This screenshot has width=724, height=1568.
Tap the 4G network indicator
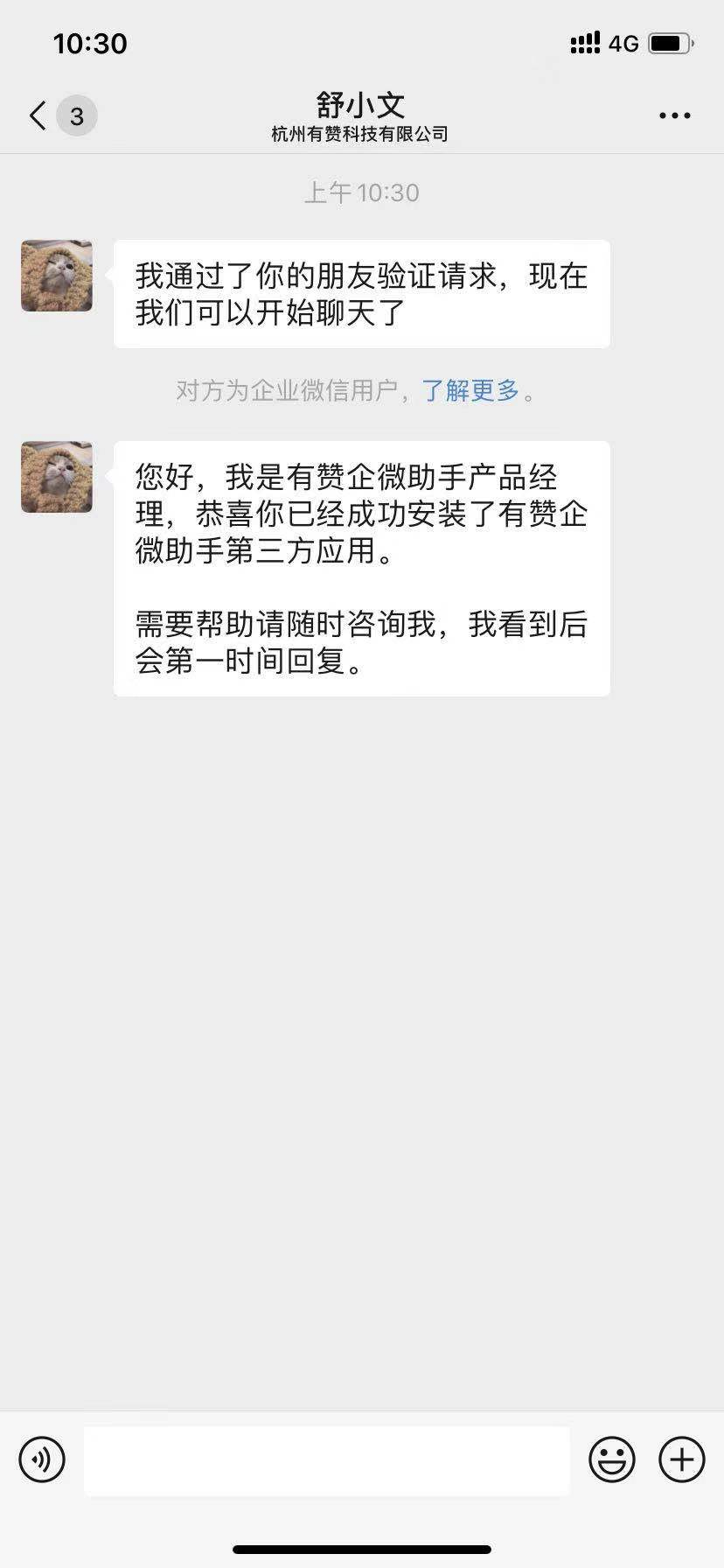click(x=623, y=43)
